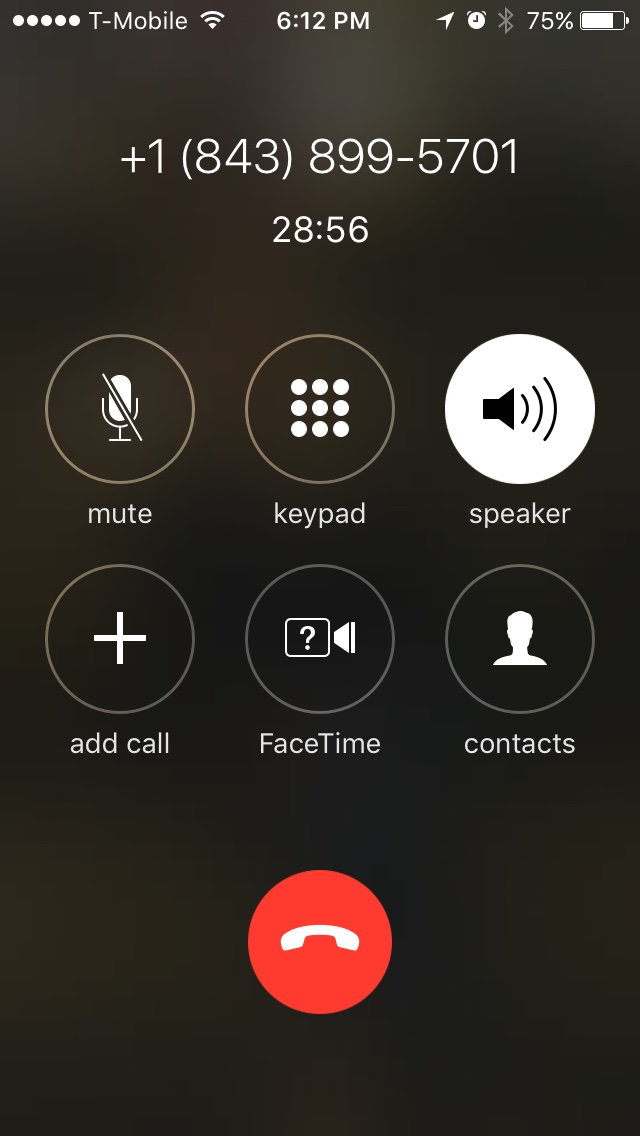Mute the microphone on this call
Image resolution: width=640 pixels, height=1136 pixels.
pos(120,409)
